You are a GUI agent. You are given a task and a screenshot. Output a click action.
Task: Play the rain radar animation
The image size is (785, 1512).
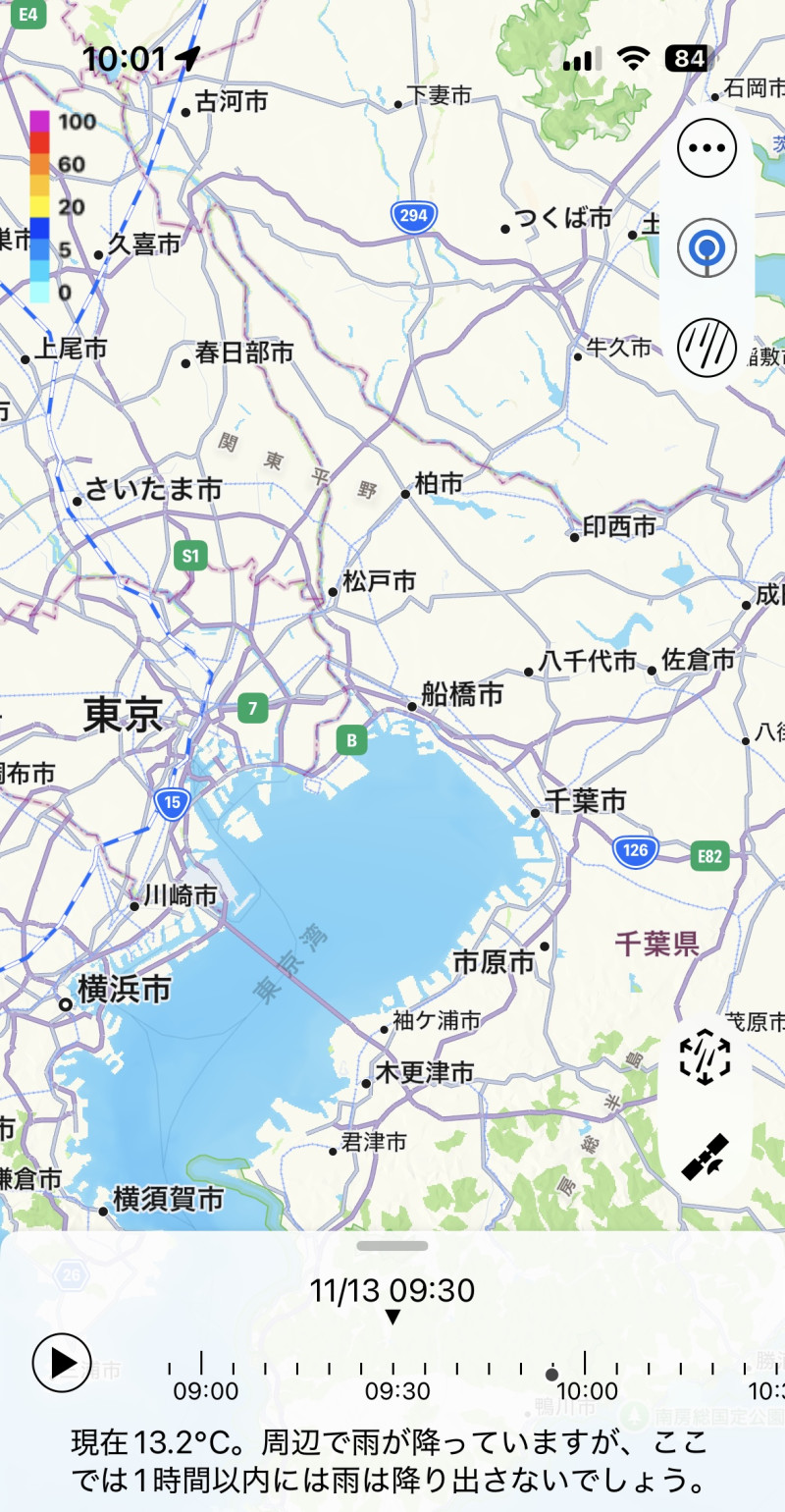click(x=62, y=1362)
